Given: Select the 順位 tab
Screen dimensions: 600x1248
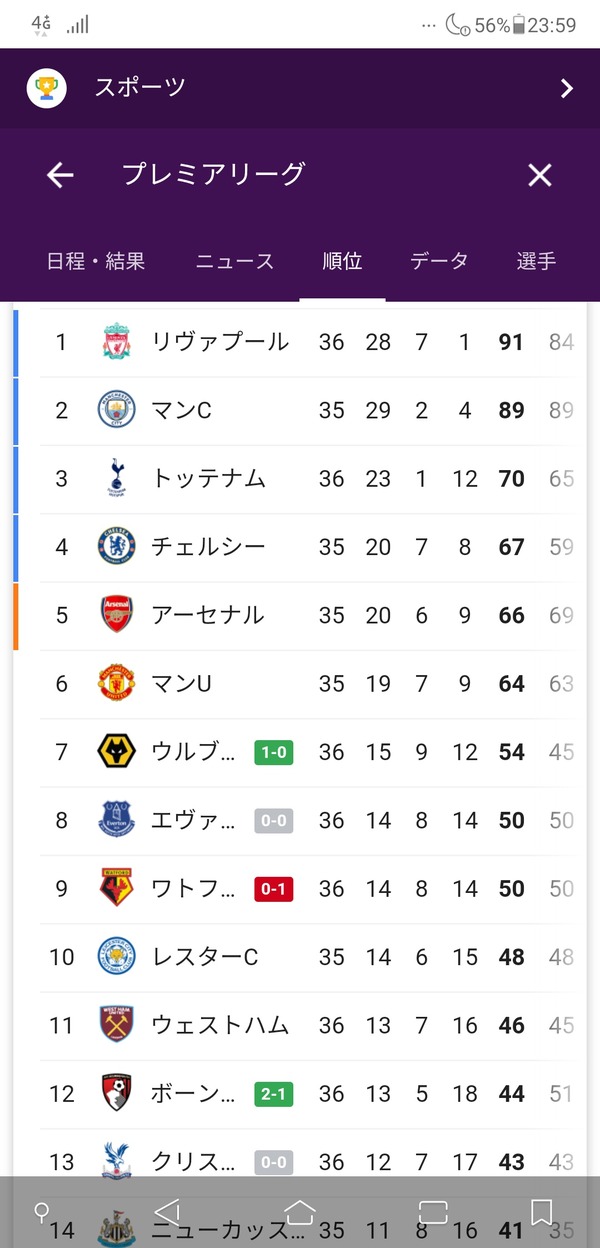Looking at the screenshot, I should pyautogui.click(x=342, y=261).
